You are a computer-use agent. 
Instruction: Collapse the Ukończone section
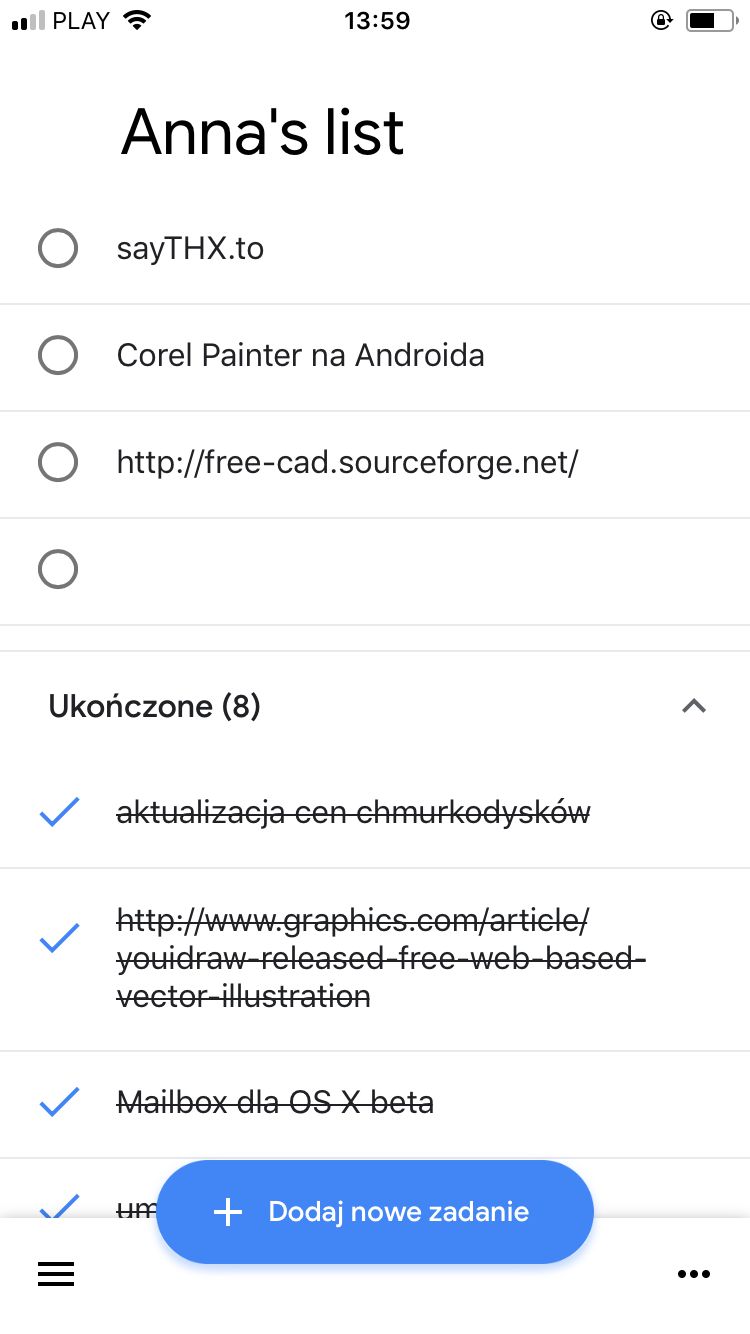click(x=694, y=706)
